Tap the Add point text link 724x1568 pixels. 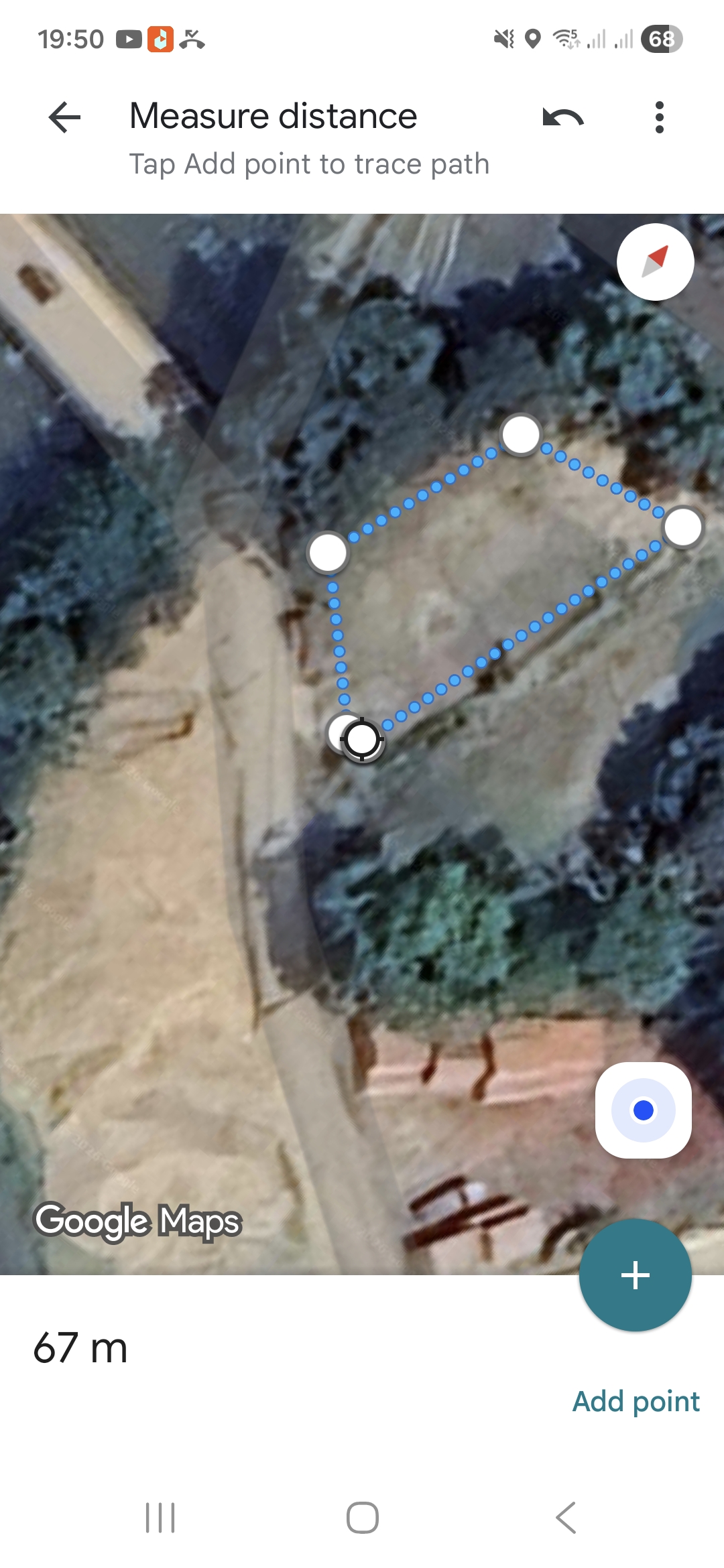(636, 1402)
